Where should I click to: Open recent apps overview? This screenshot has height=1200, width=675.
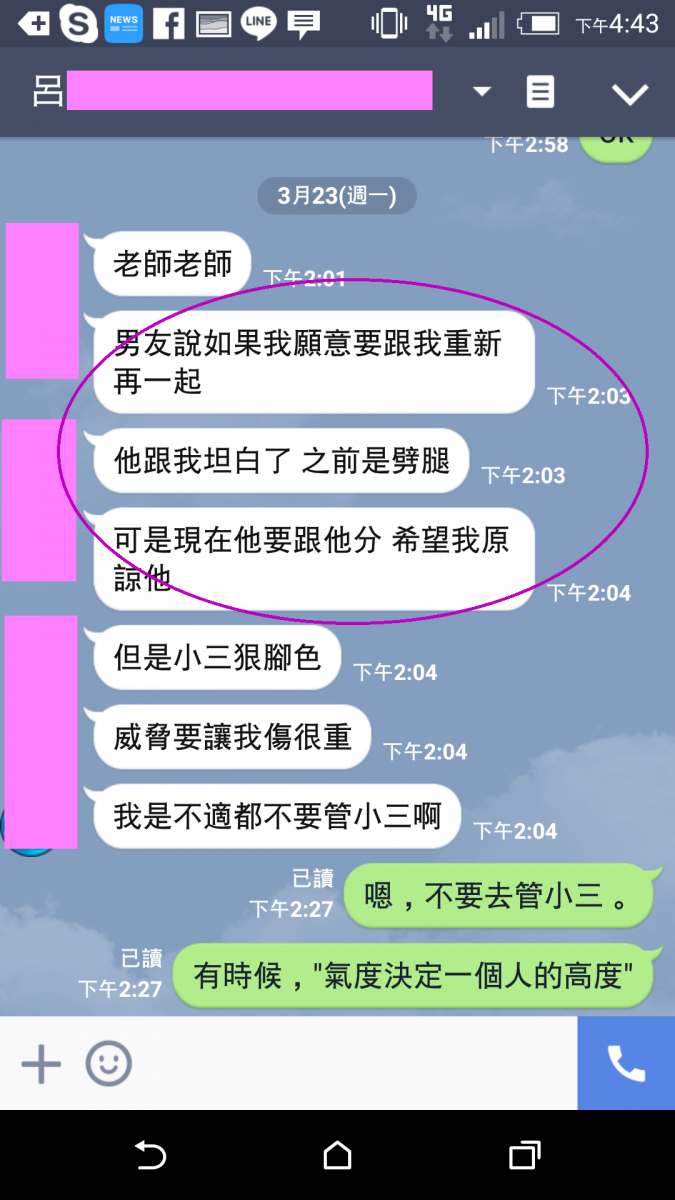[x=524, y=1156]
